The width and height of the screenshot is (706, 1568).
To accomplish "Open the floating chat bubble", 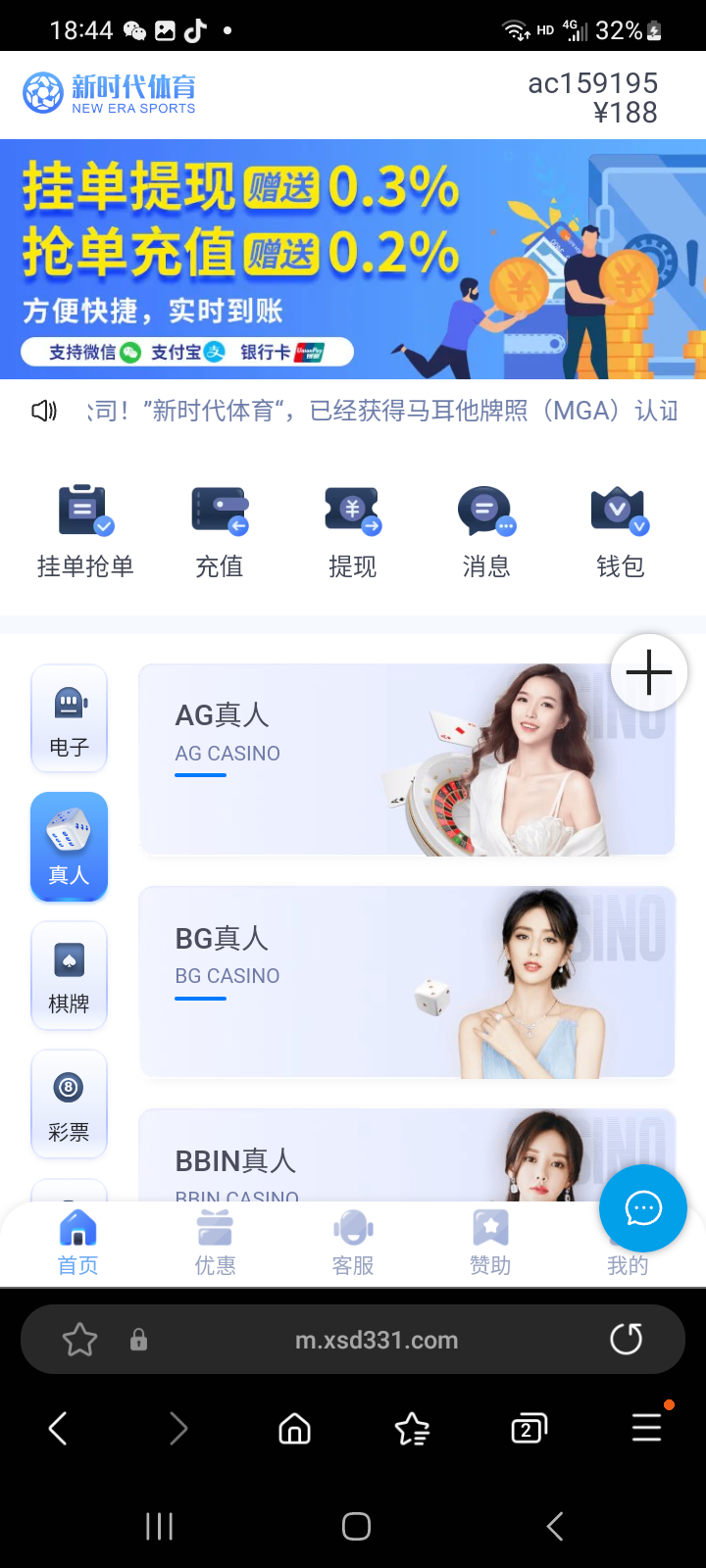I will coord(643,1208).
